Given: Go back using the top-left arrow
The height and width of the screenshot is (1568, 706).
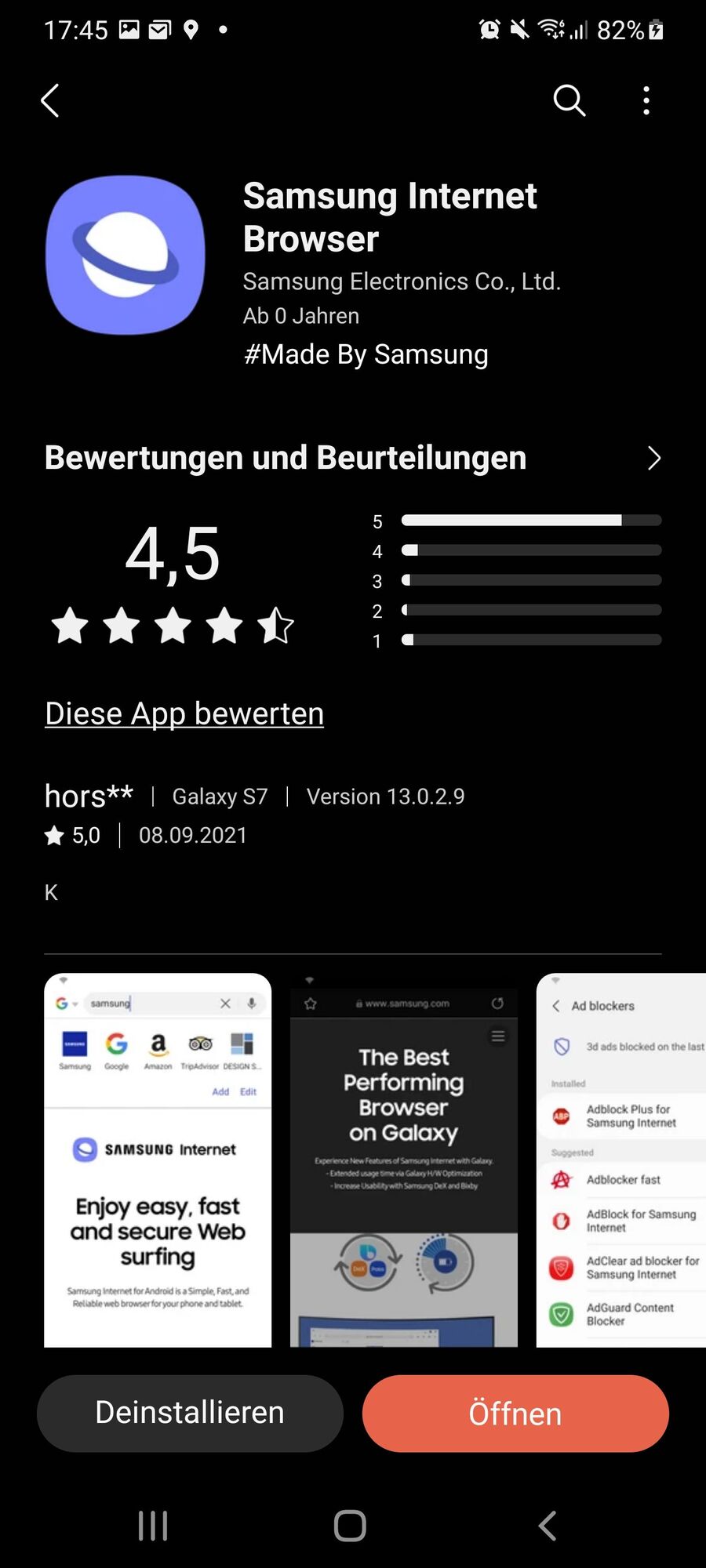Looking at the screenshot, I should [x=50, y=100].
